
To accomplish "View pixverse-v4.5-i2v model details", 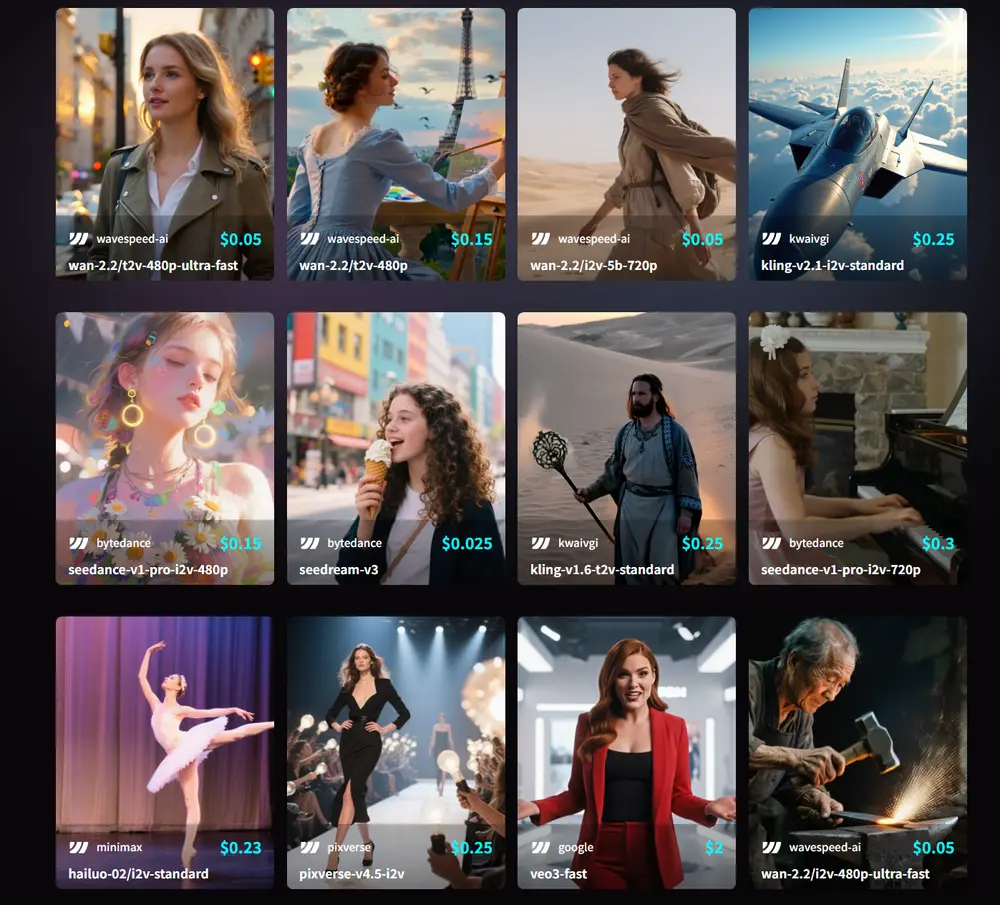I will click(x=396, y=752).
